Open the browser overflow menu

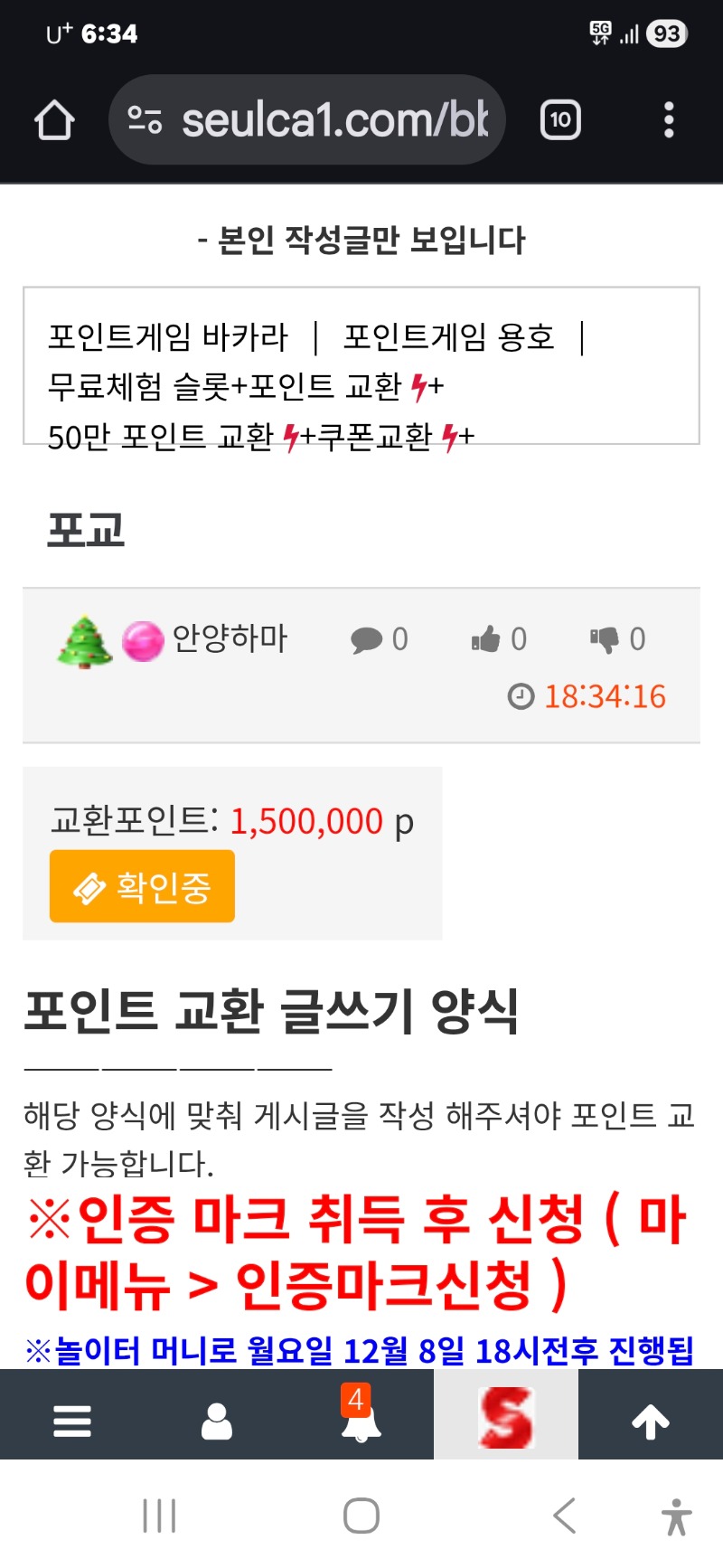[x=669, y=120]
